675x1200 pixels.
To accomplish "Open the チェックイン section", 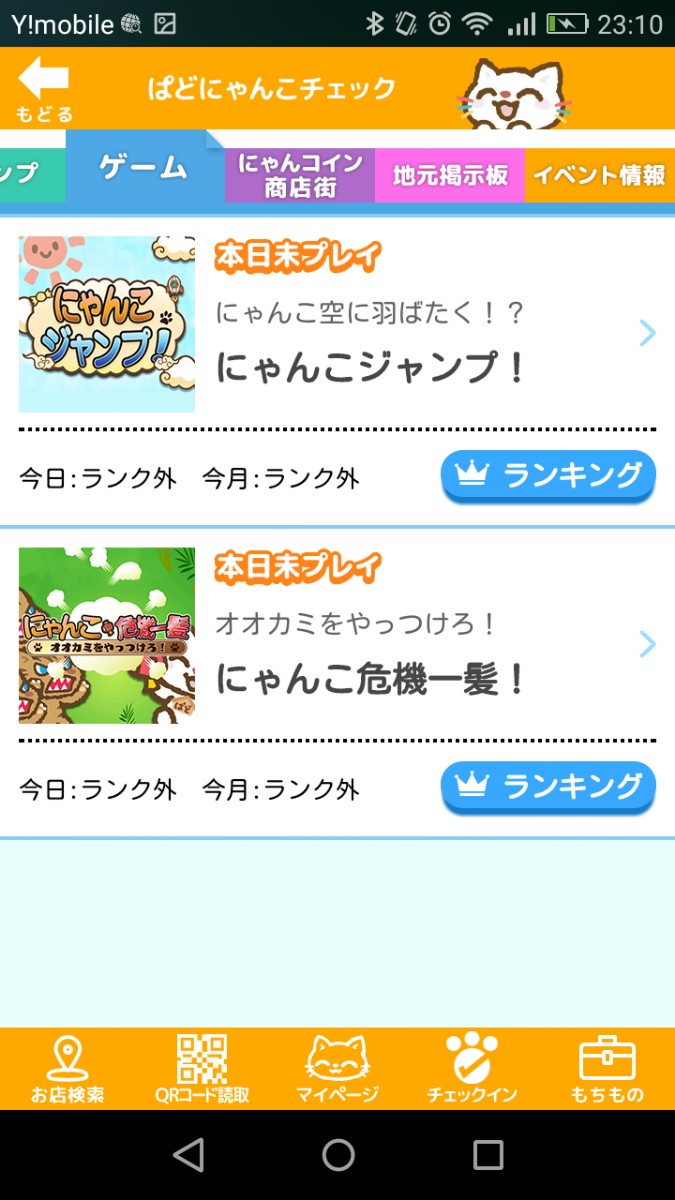I will pyautogui.click(x=472, y=1069).
